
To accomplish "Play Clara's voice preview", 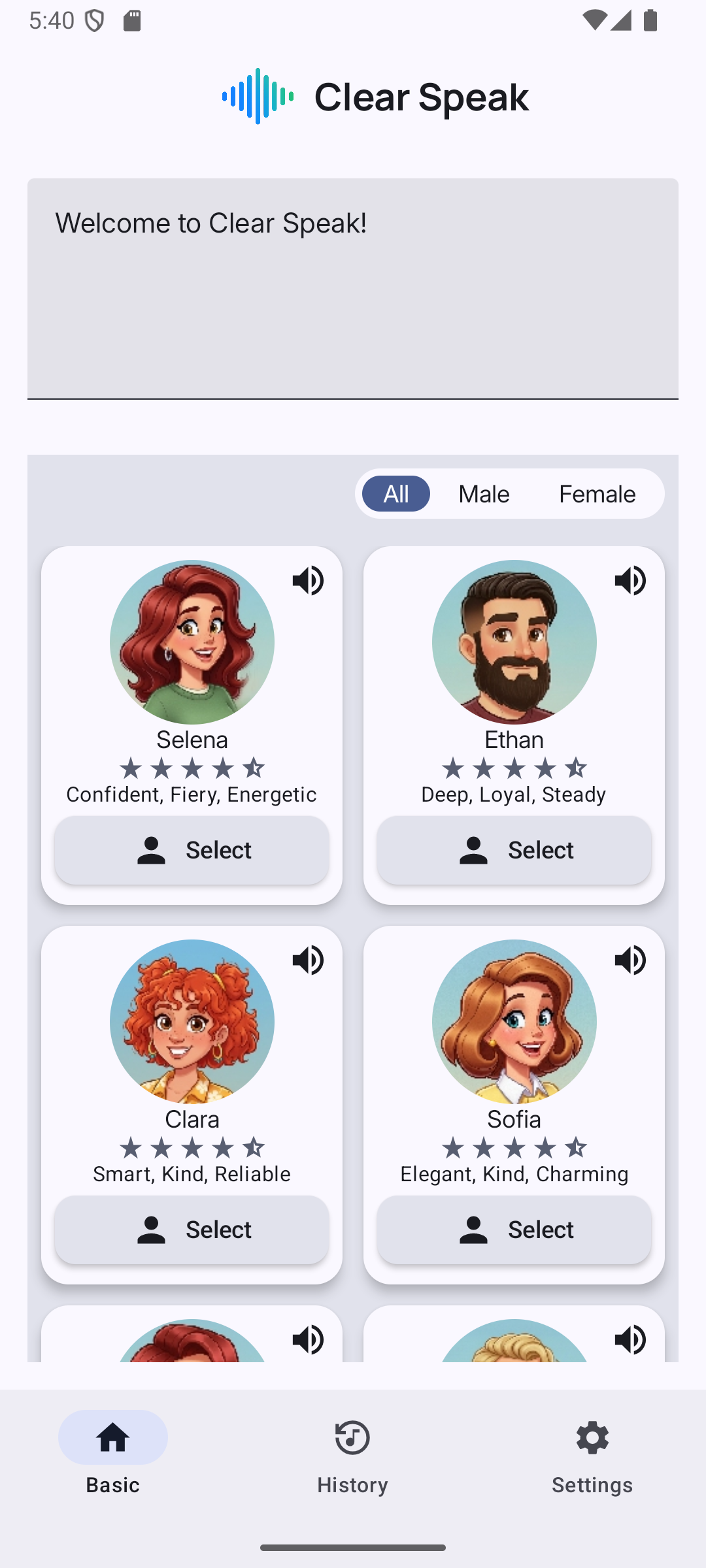I will tap(308, 960).
